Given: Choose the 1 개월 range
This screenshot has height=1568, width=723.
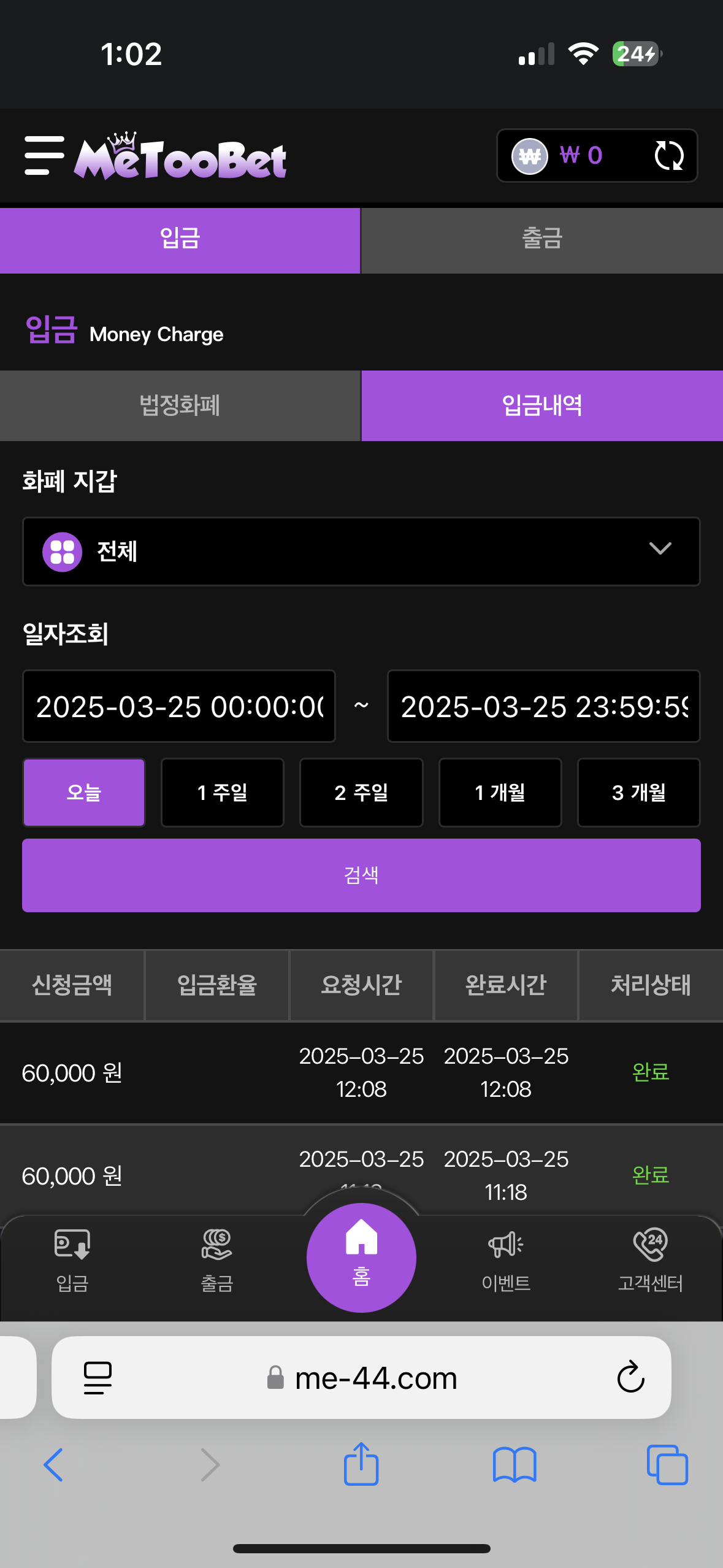Looking at the screenshot, I should [500, 793].
